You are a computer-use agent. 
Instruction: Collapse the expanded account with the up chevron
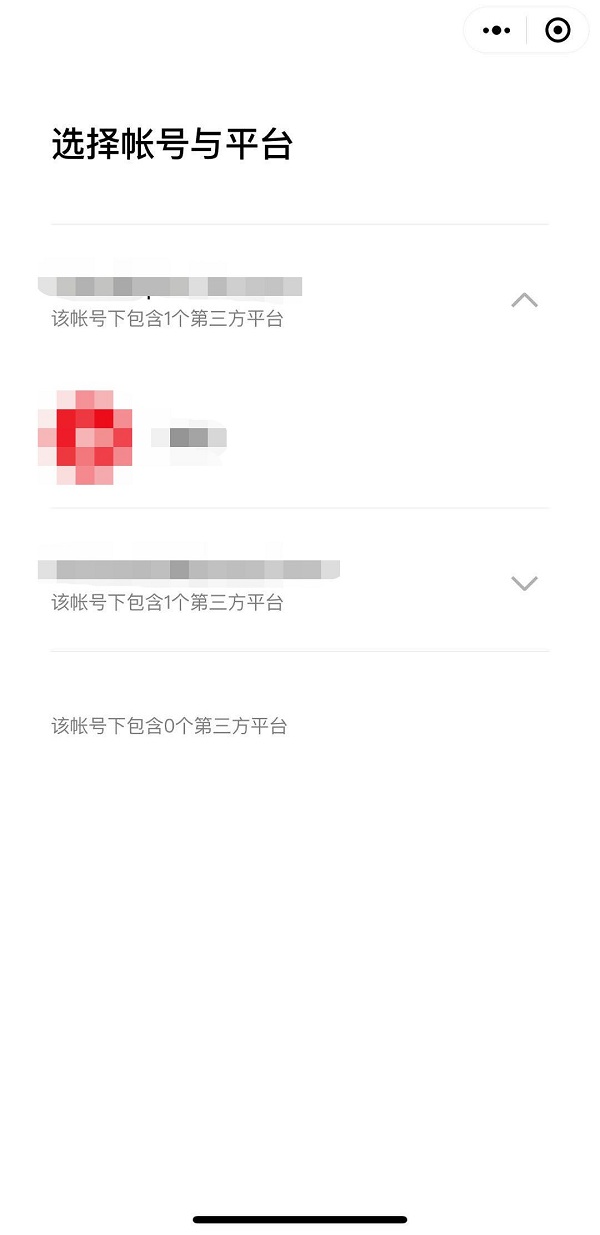point(524,300)
